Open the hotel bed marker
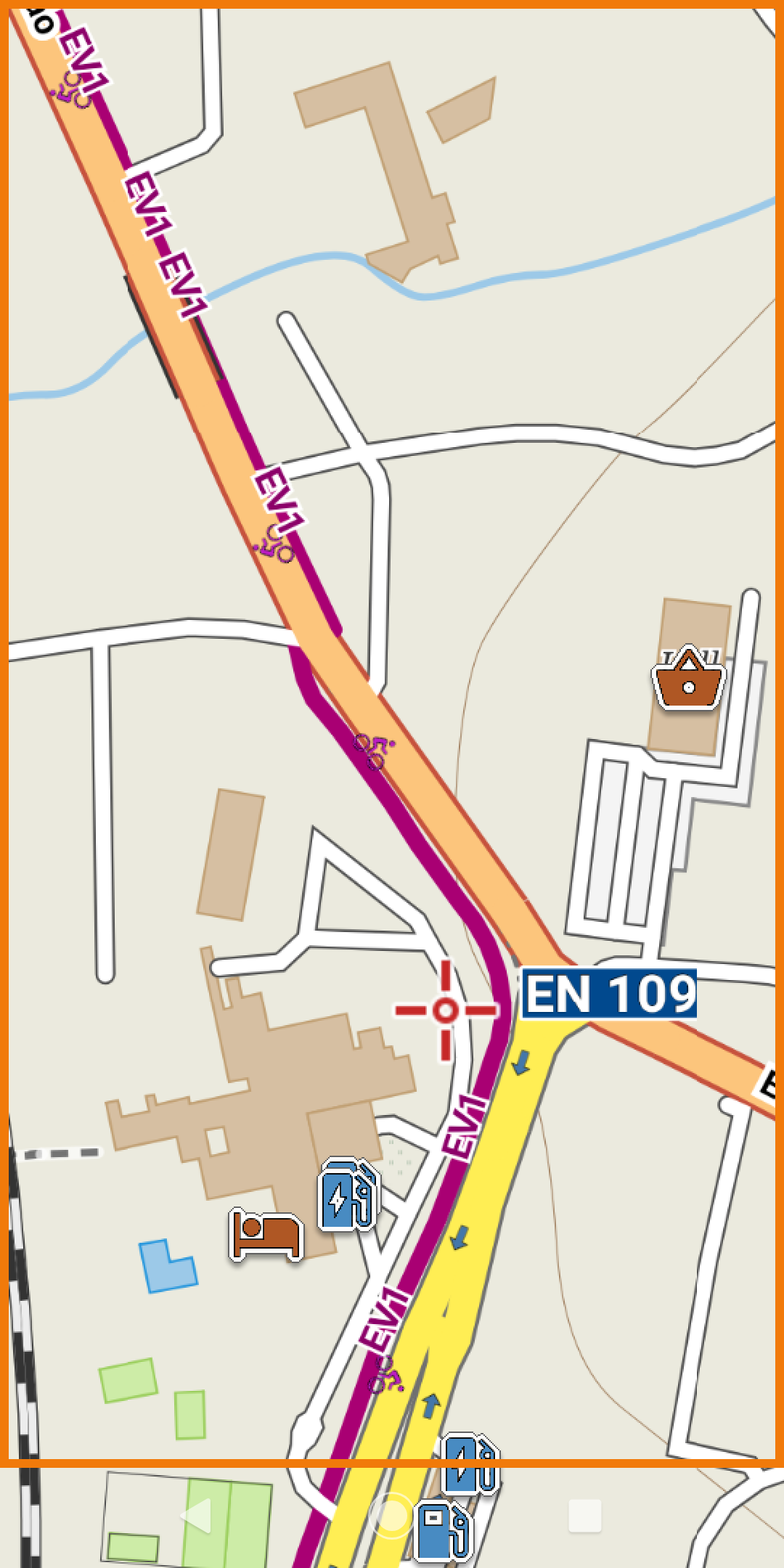The width and height of the screenshot is (784, 1568). [x=266, y=1234]
